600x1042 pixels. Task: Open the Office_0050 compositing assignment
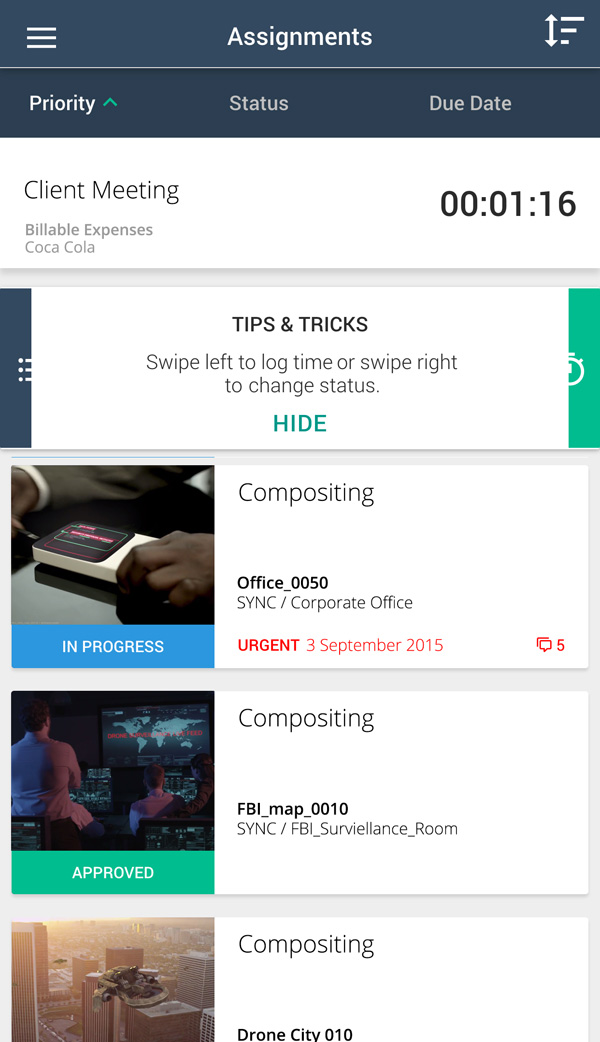click(300, 566)
